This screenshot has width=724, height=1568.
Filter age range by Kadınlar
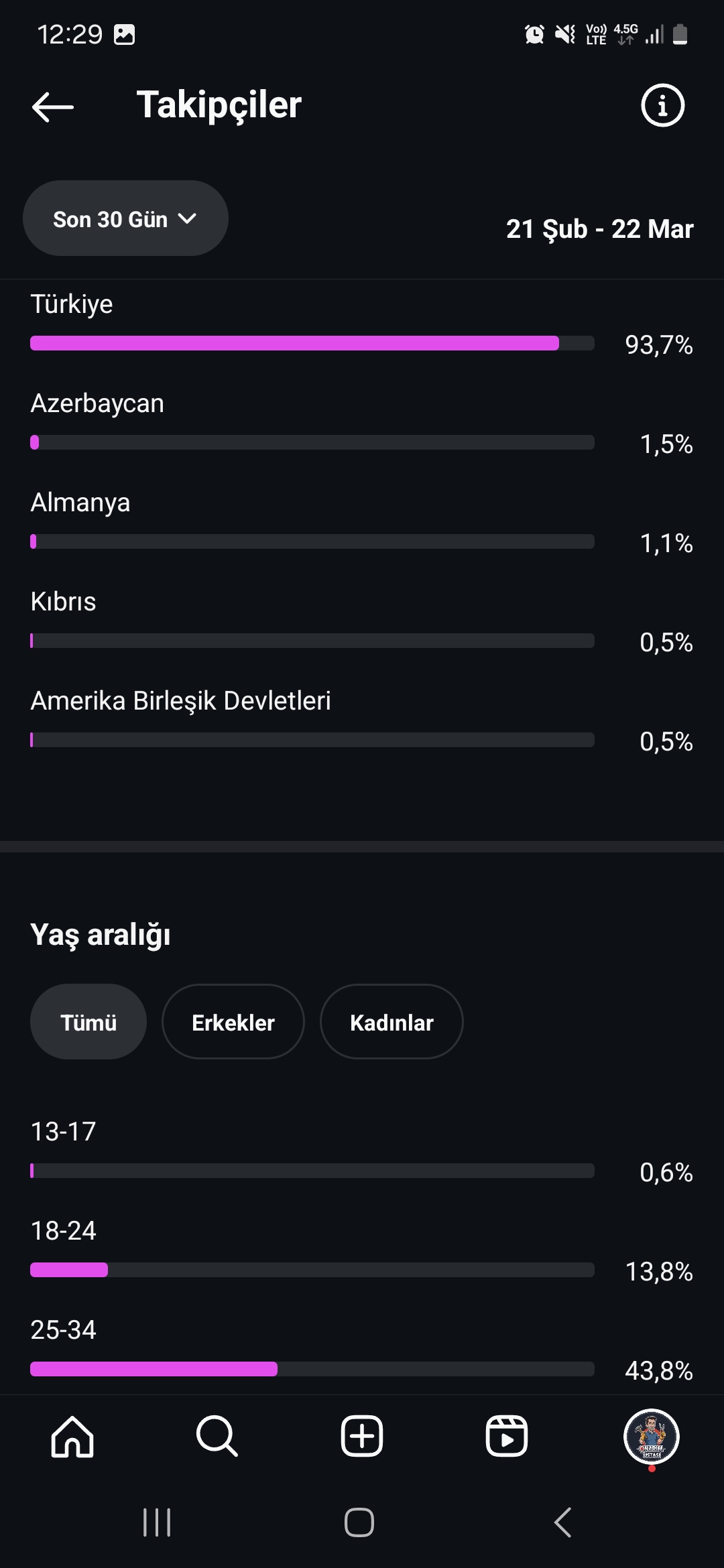tap(391, 1022)
